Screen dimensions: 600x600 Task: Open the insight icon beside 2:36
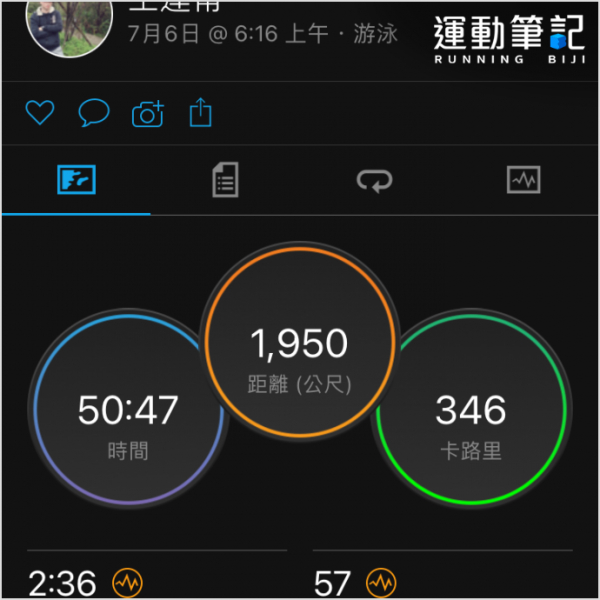click(x=126, y=582)
